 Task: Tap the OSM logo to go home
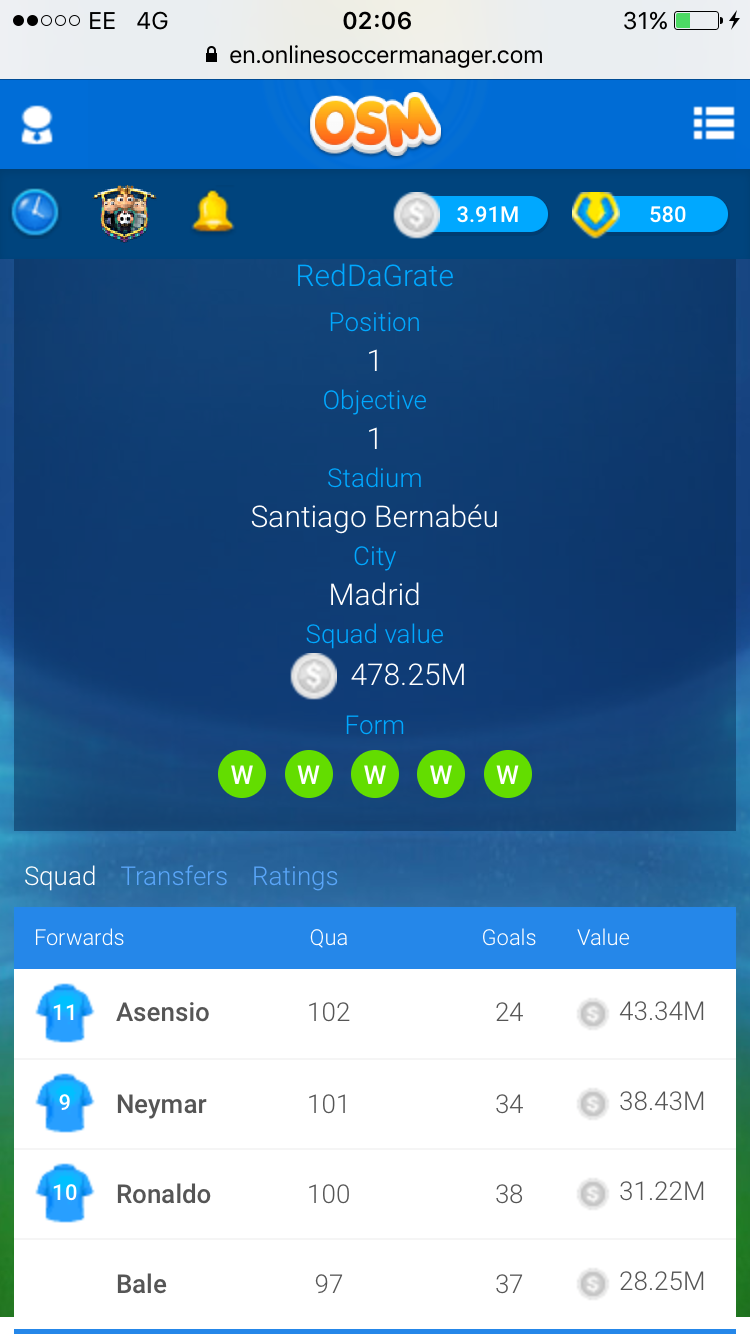coord(375,124)
